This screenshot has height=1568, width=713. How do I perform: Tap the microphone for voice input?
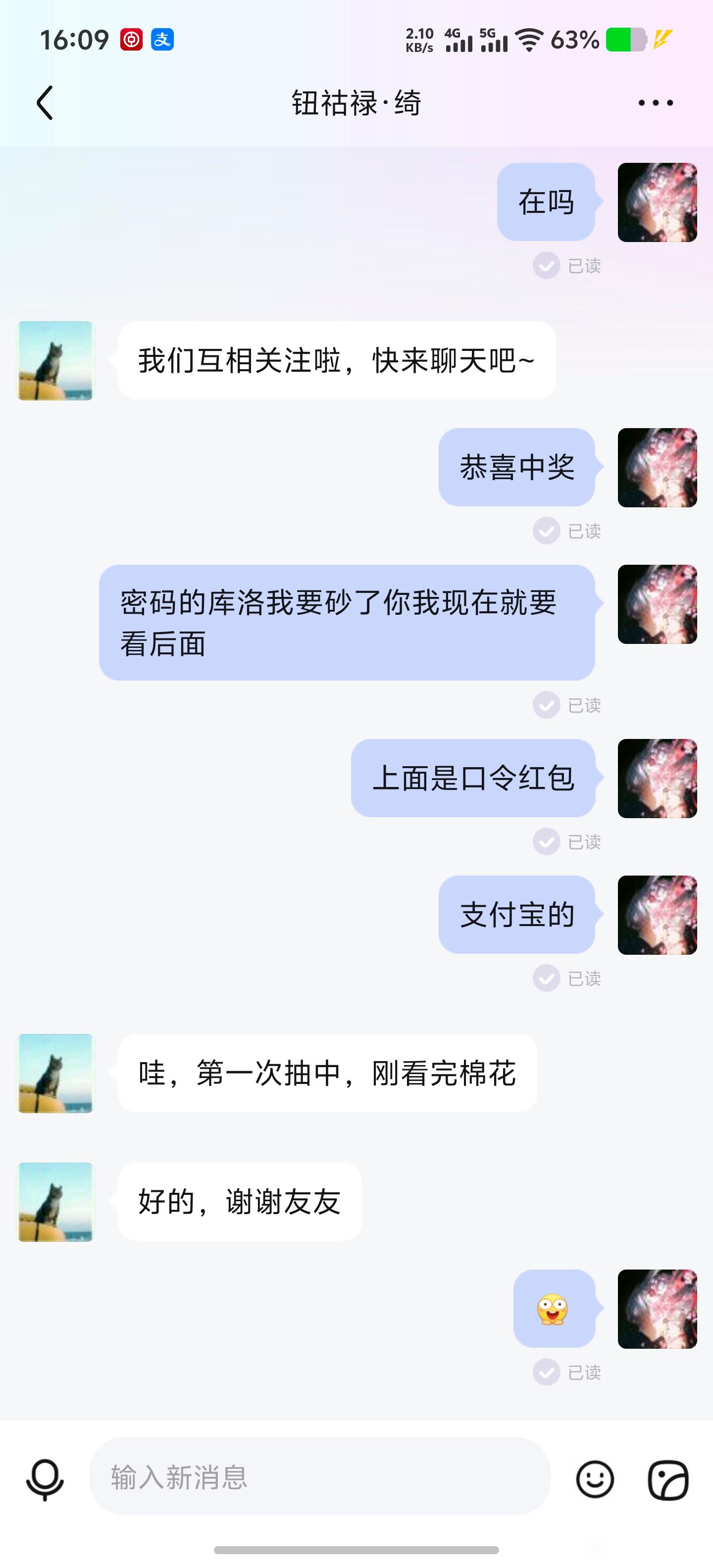pyautogui.click(x=45, y=1478)
